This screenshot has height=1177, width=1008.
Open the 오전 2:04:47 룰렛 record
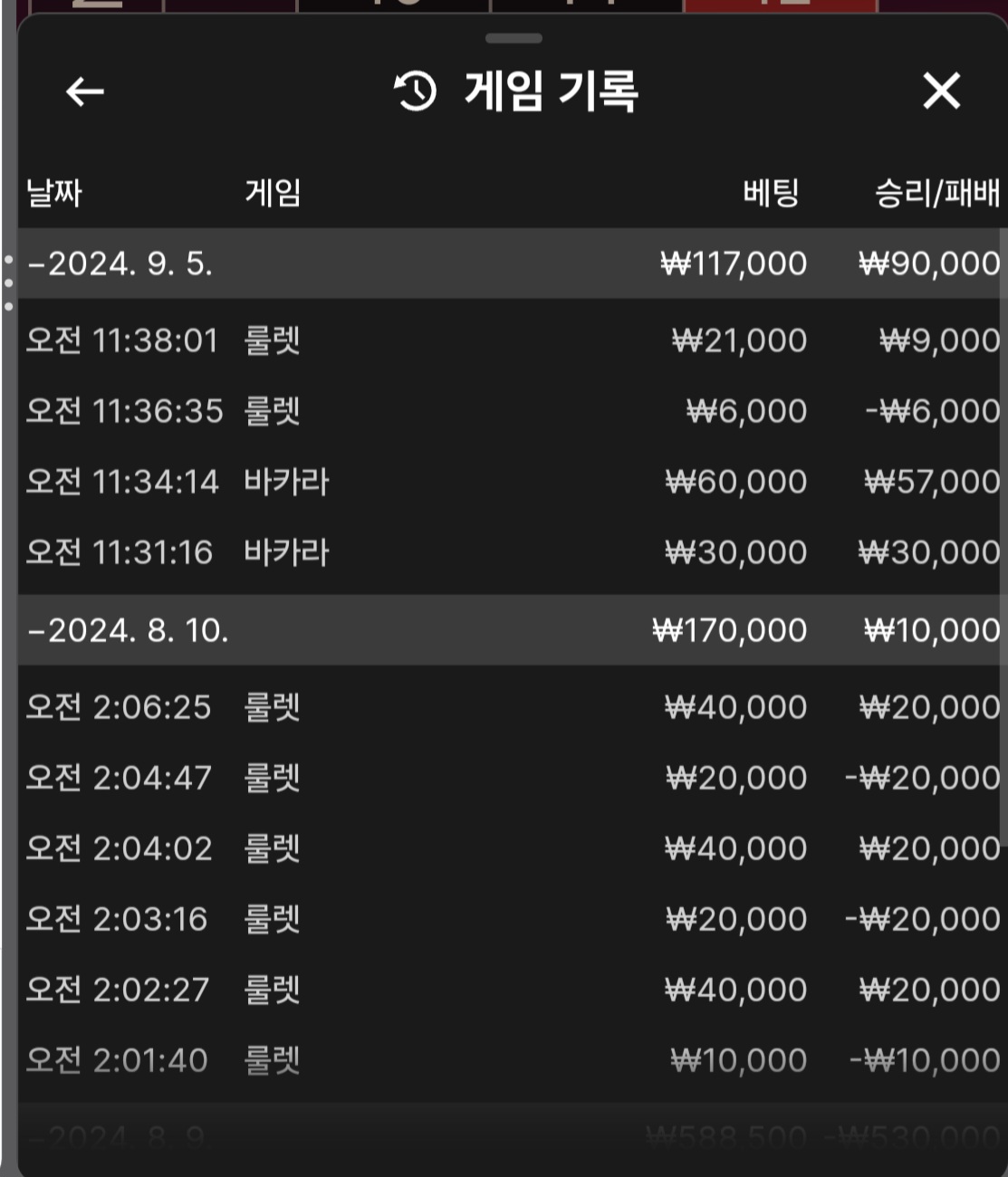(x=507, y=779)
